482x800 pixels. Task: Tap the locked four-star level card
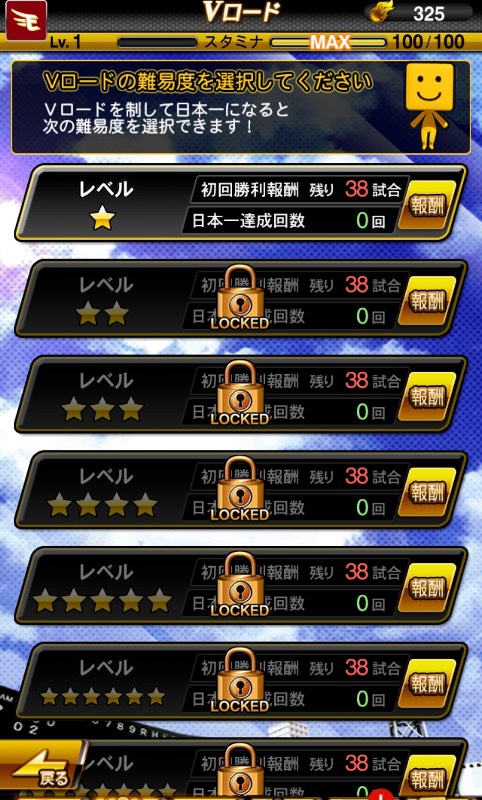[x=241, y=490]
